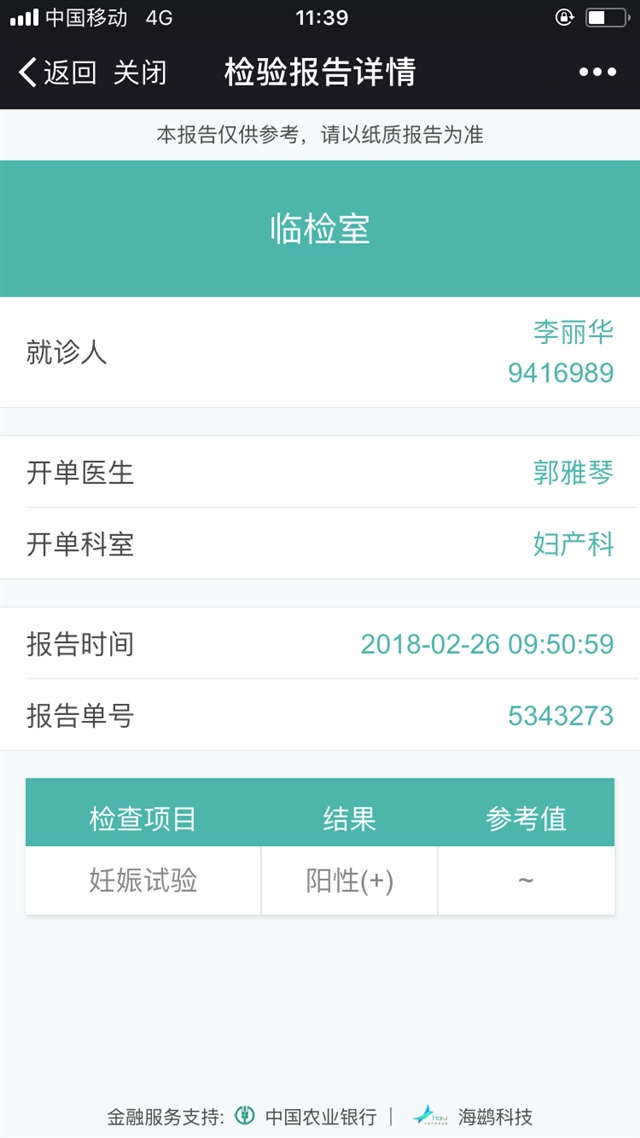Open the three-dot overflow menu

pyautogui.click(x=597, y=72)
